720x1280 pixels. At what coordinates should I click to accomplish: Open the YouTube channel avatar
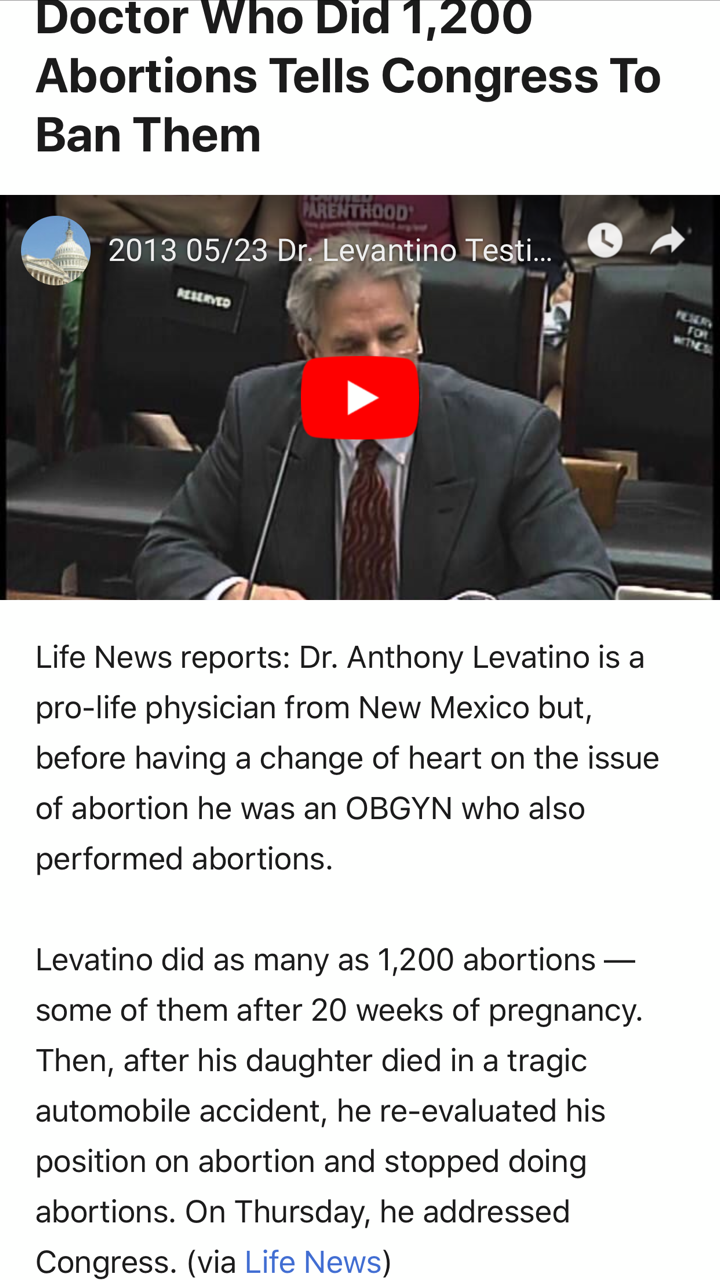56,250
